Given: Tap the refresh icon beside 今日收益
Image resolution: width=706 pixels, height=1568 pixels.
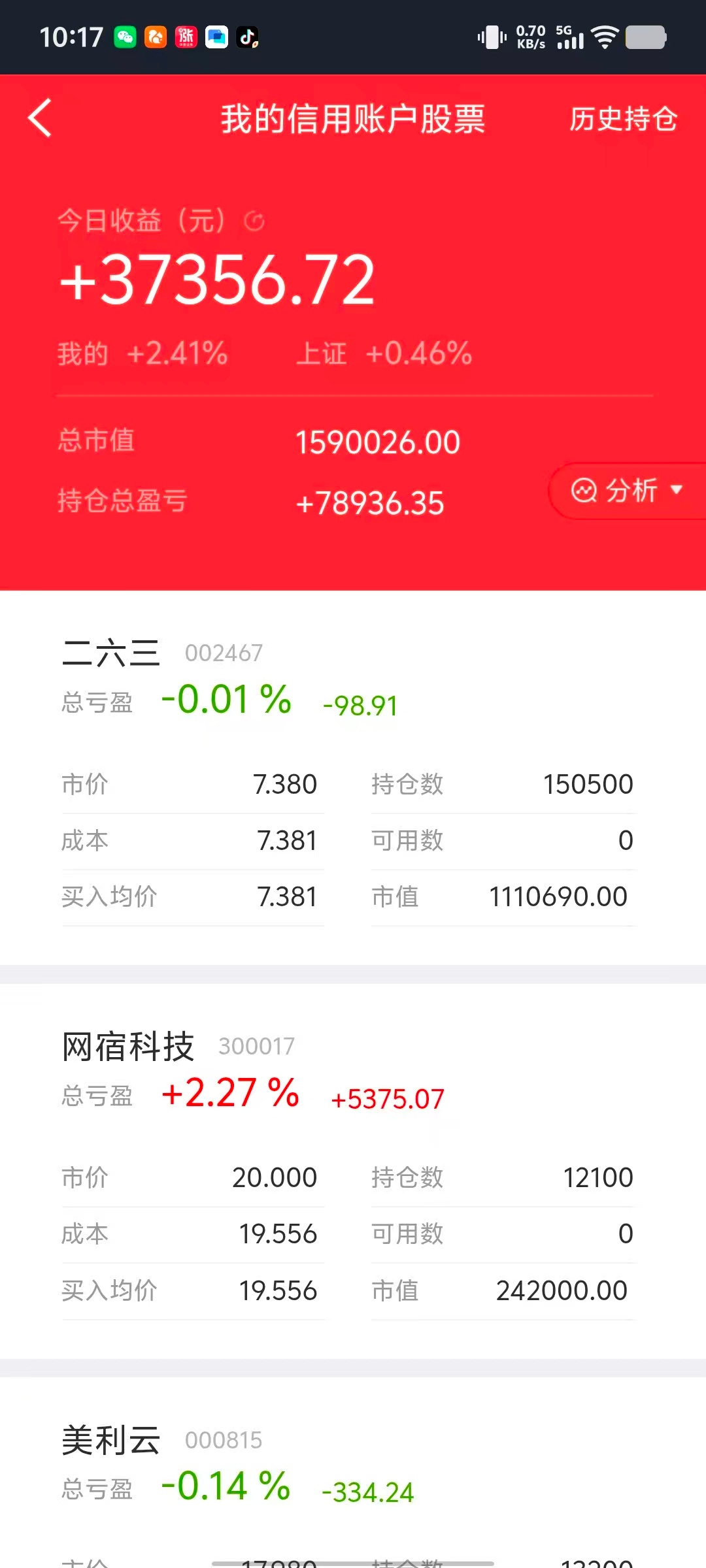Looking at the screenshot, I should click(253, 222).
